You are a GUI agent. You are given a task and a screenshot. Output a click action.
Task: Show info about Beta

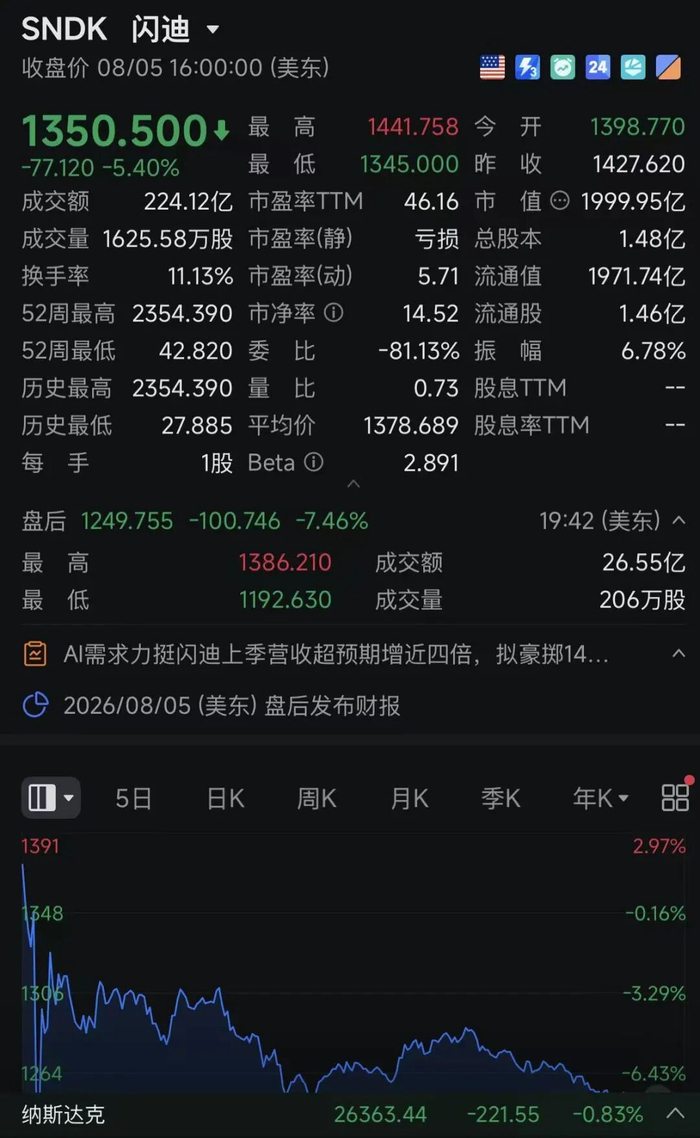[314, 462]
